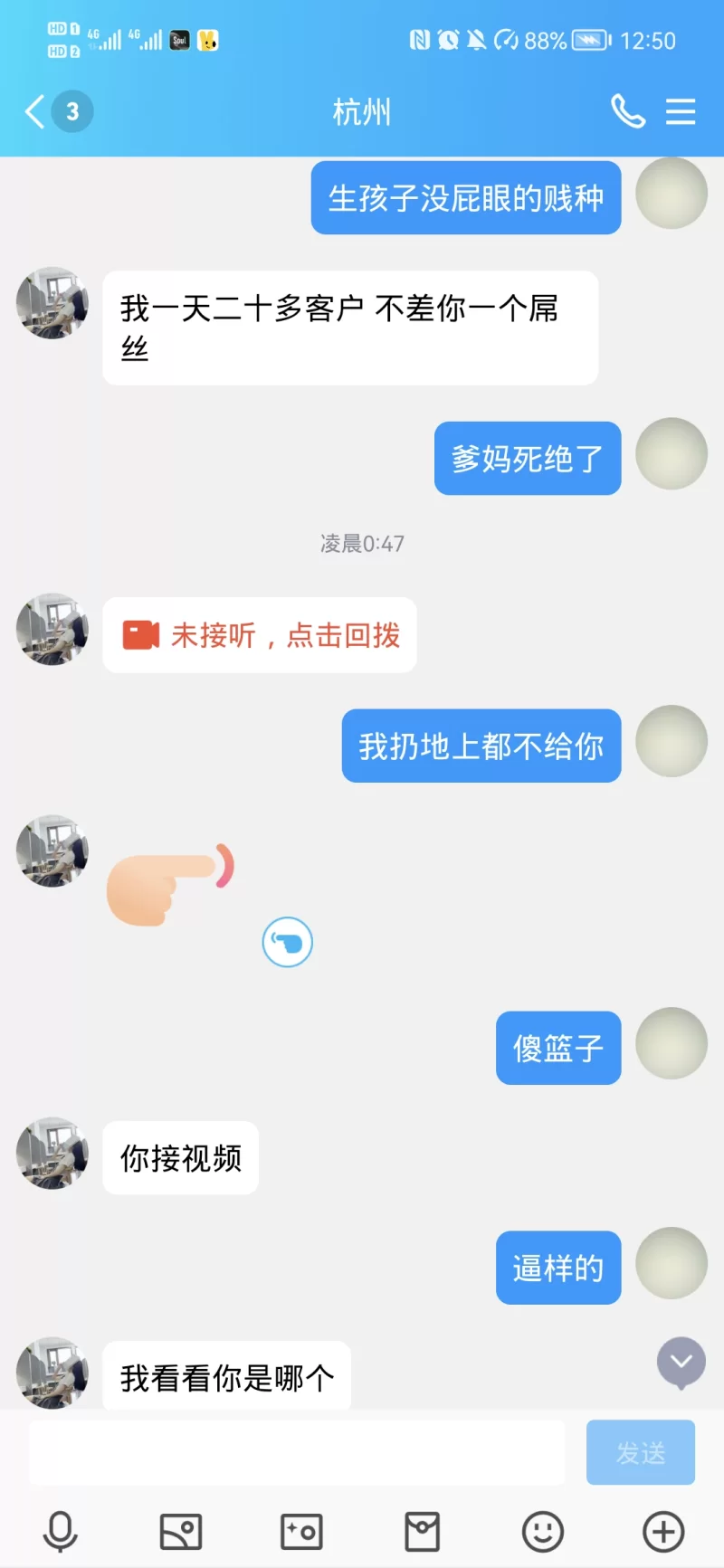Tap missed video call to call back
The width and height of the screenshot is (724, 1568).
coord(260,635)
